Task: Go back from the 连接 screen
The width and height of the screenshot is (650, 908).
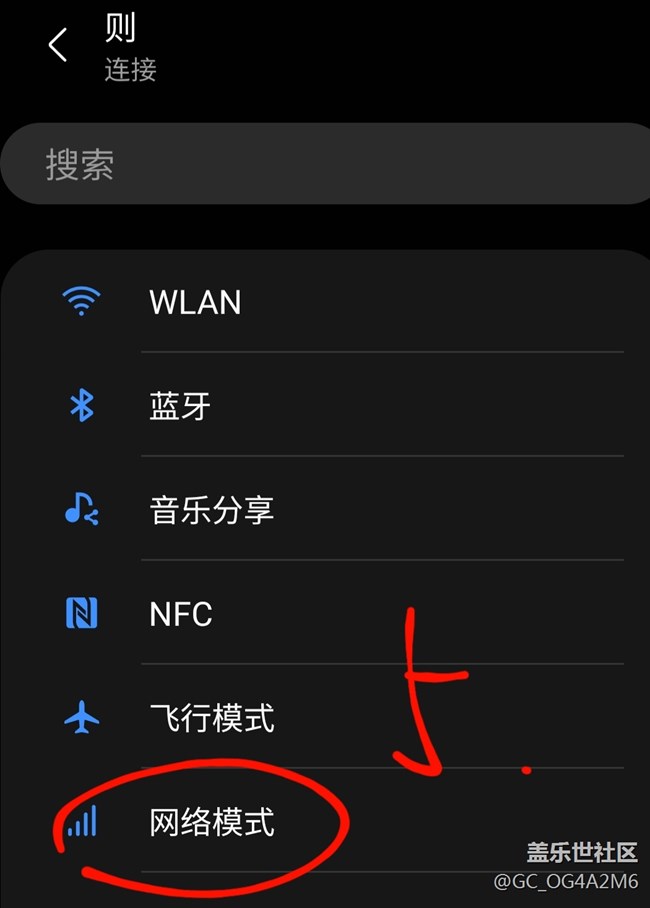Action: pyautogui.click(x=58, y=45)
